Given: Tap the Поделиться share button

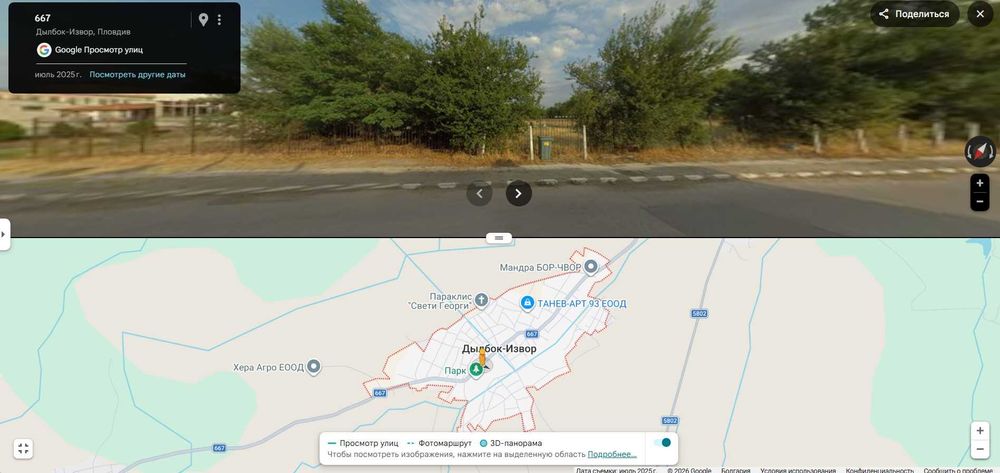Looking at the screenshot, I should pyautogui.click(x=914, y=14).
